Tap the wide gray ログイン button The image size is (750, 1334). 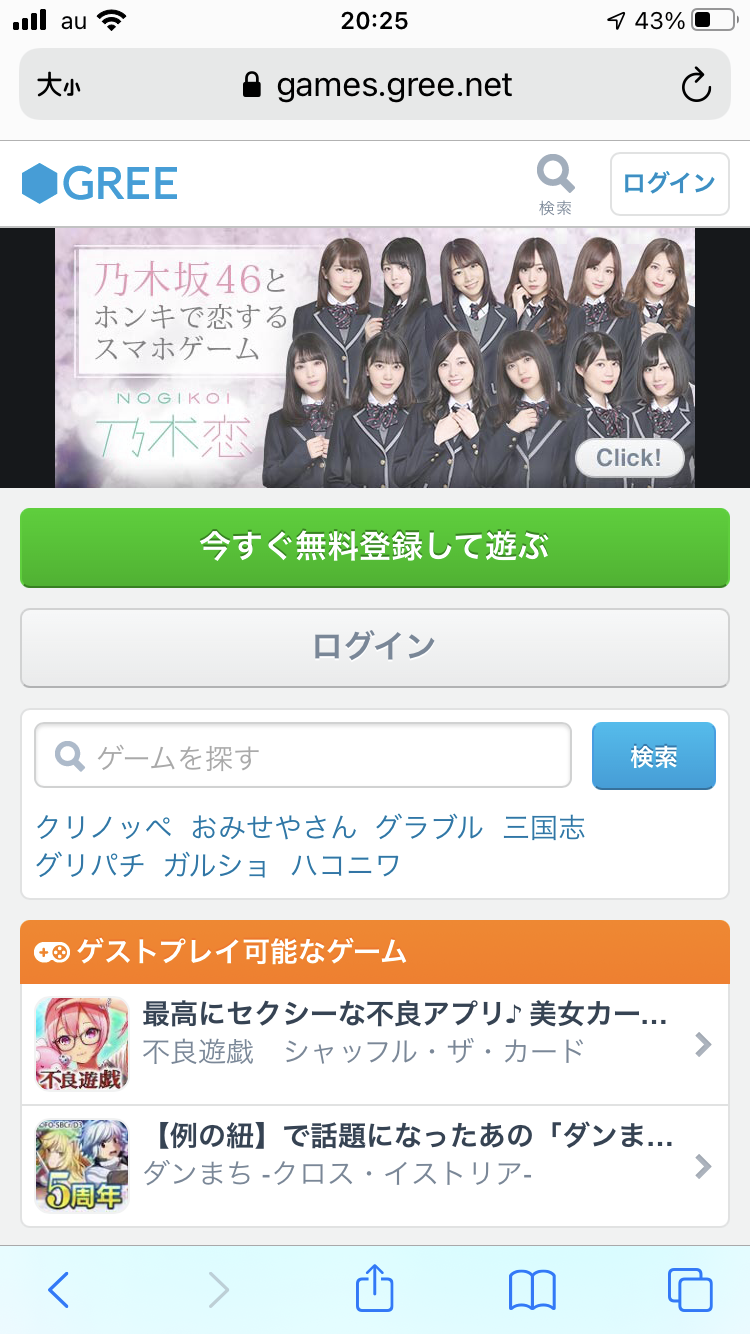374,647
